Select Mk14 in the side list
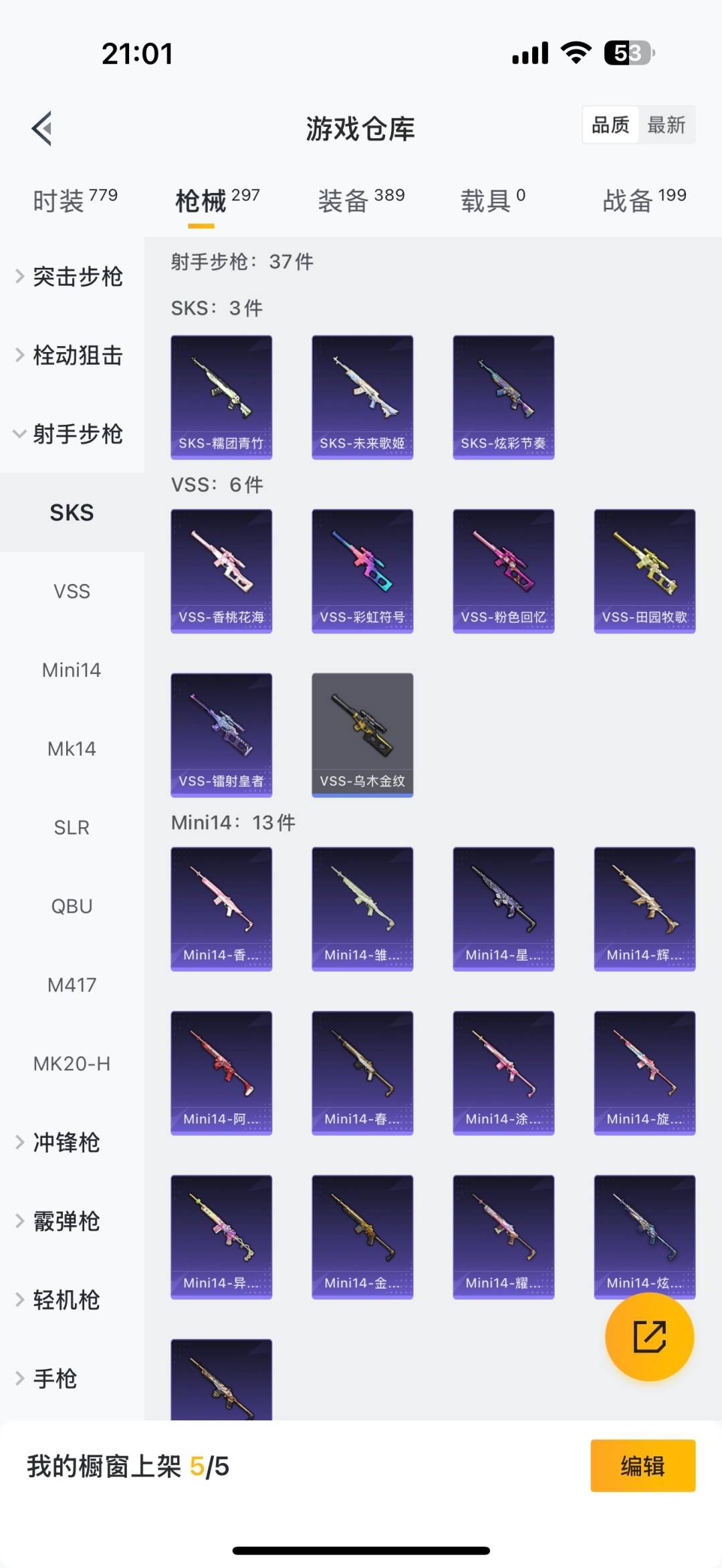The height and width of the screenshot is (1568, 722). (x=72, y=749)
